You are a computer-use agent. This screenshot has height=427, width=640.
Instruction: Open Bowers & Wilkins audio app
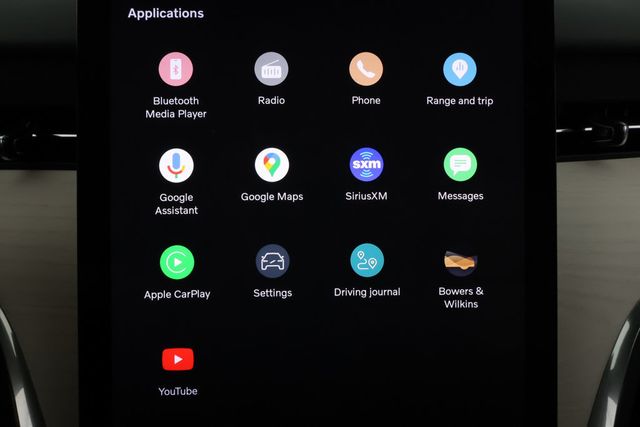[x=461, y=261]
